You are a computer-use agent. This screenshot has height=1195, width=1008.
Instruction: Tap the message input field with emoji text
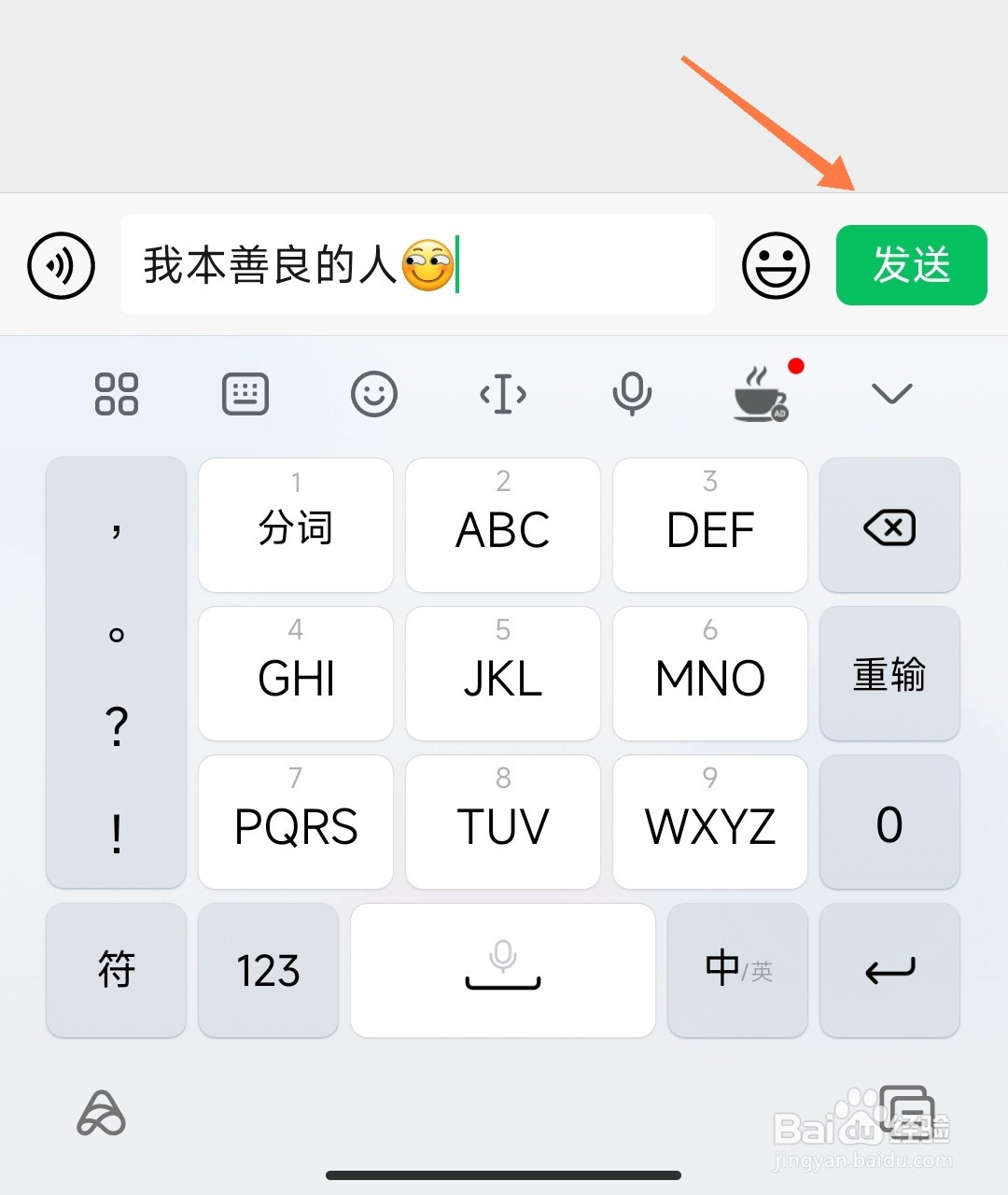417,265
